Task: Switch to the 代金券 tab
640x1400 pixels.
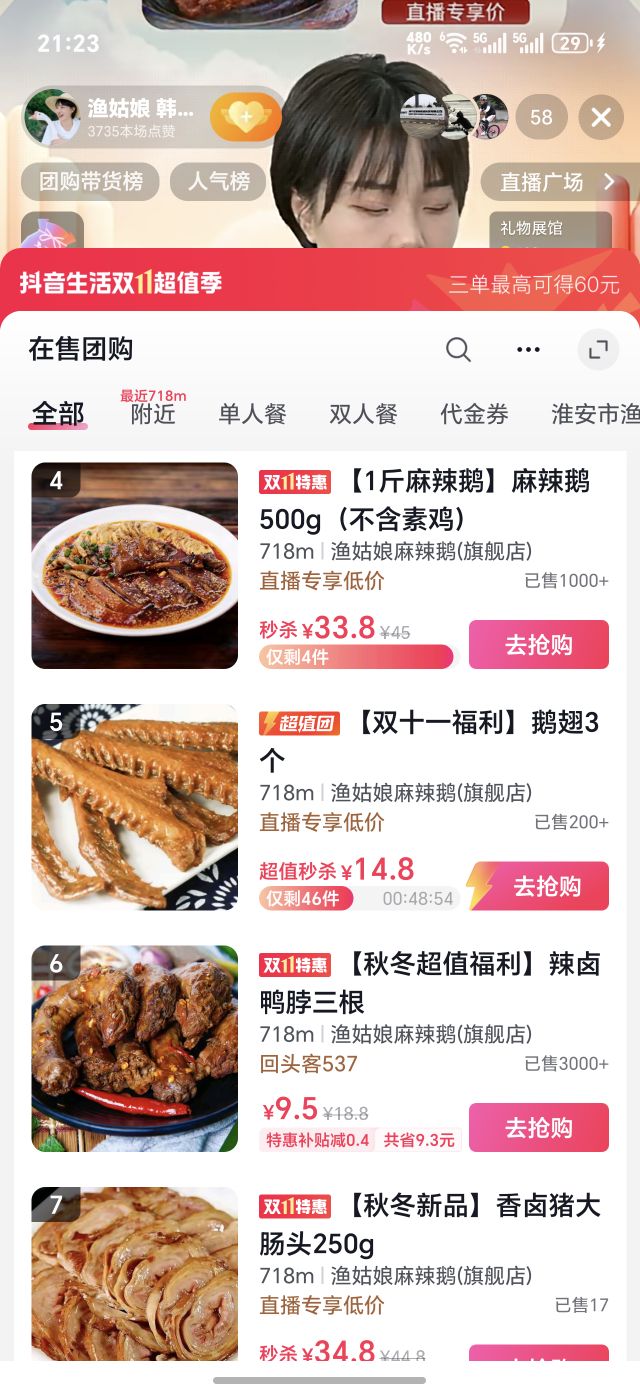Action: [474, 414]
